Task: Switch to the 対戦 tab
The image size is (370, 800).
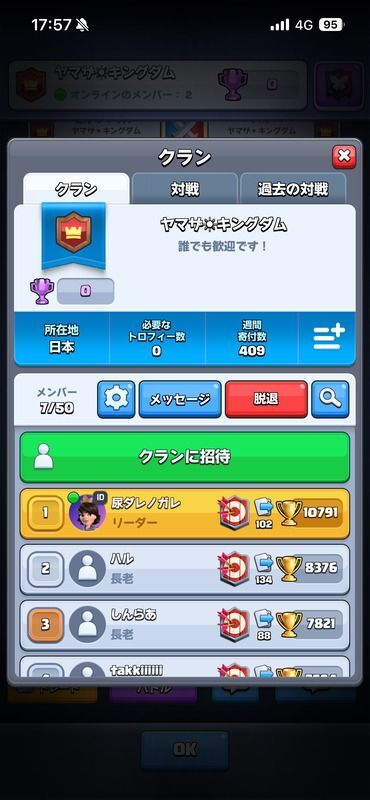Action: coord(184,189)
